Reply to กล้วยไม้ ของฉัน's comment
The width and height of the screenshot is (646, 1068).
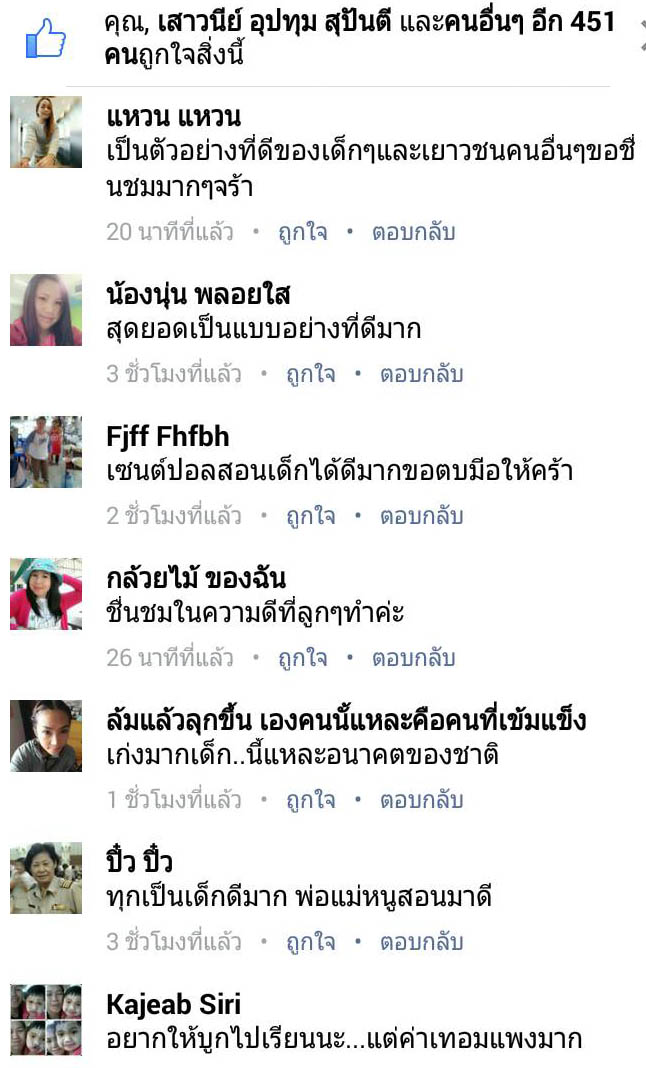[x=414, y=658]
